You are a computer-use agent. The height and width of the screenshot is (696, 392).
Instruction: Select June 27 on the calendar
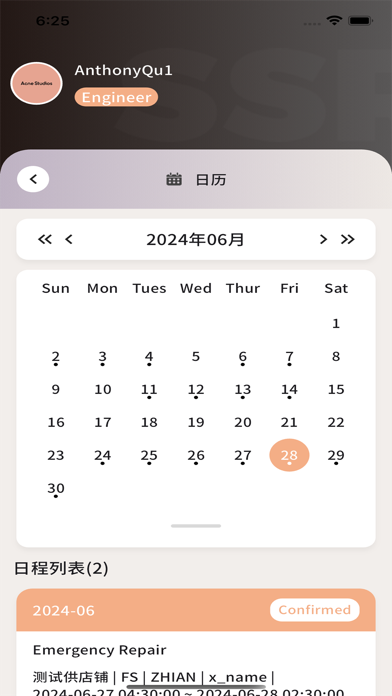pos(242,455)
